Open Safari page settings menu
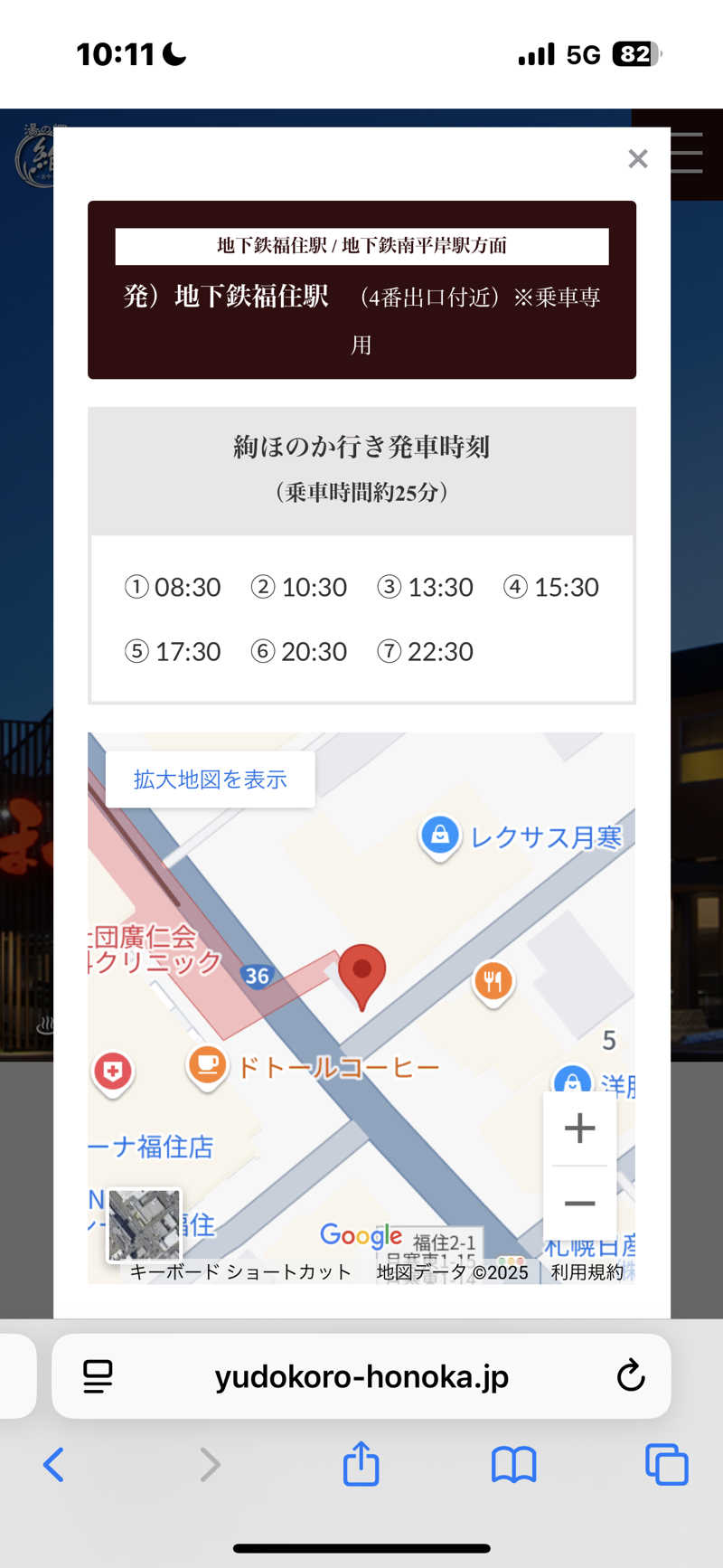723x1568 pixels. (x=98, y=1376)
